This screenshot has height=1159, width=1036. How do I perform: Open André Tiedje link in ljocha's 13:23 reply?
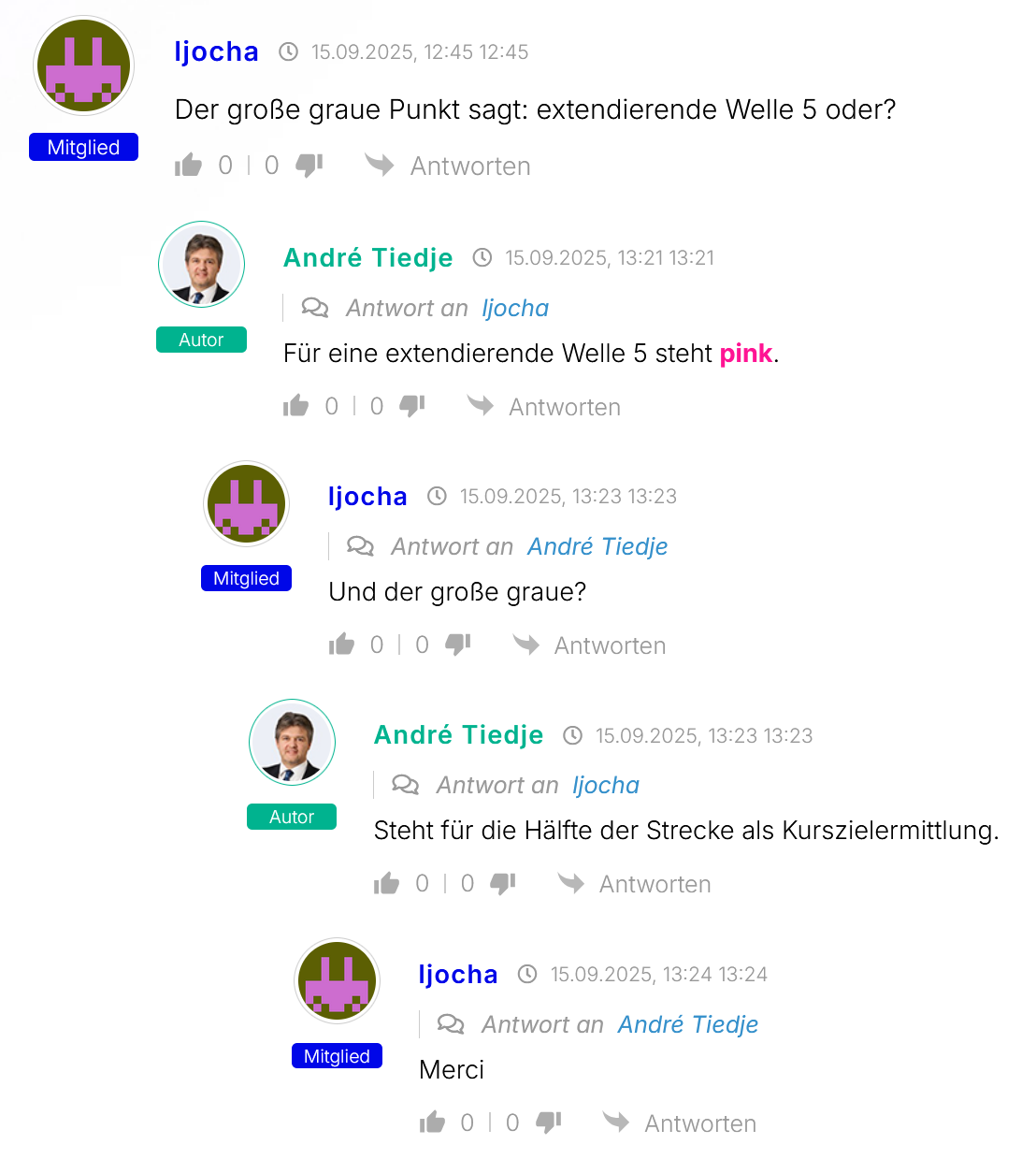coord(597,546)
